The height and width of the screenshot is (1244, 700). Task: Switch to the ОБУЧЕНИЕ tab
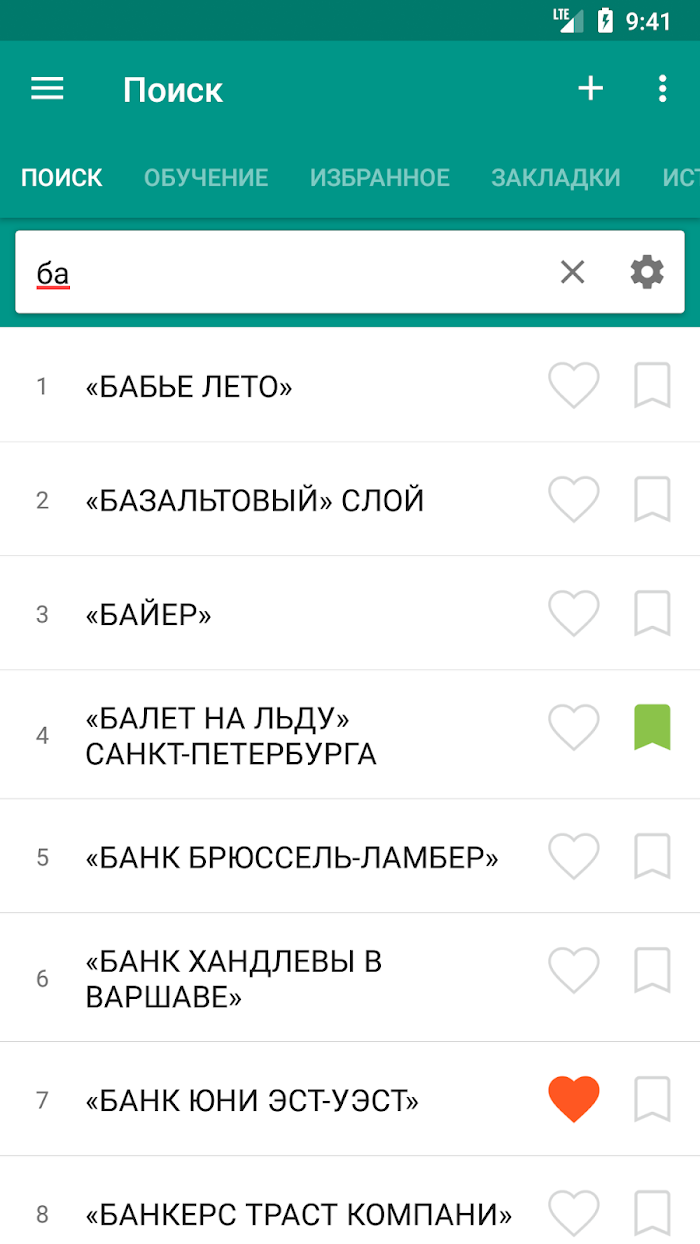click(x=206, y=178)
